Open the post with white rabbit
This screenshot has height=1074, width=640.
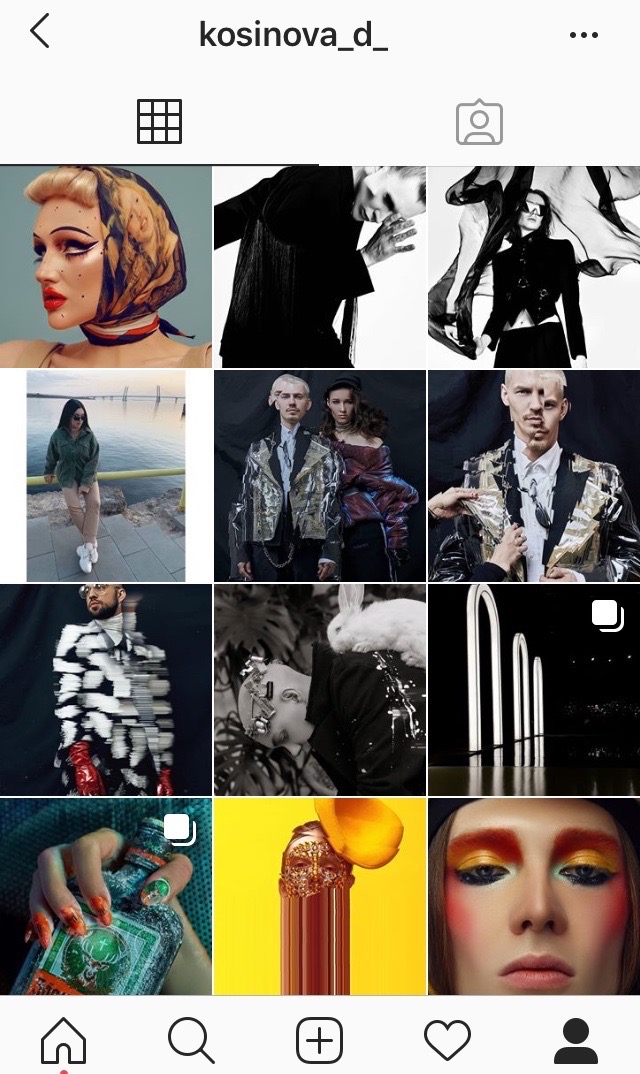tap(319, 690)
